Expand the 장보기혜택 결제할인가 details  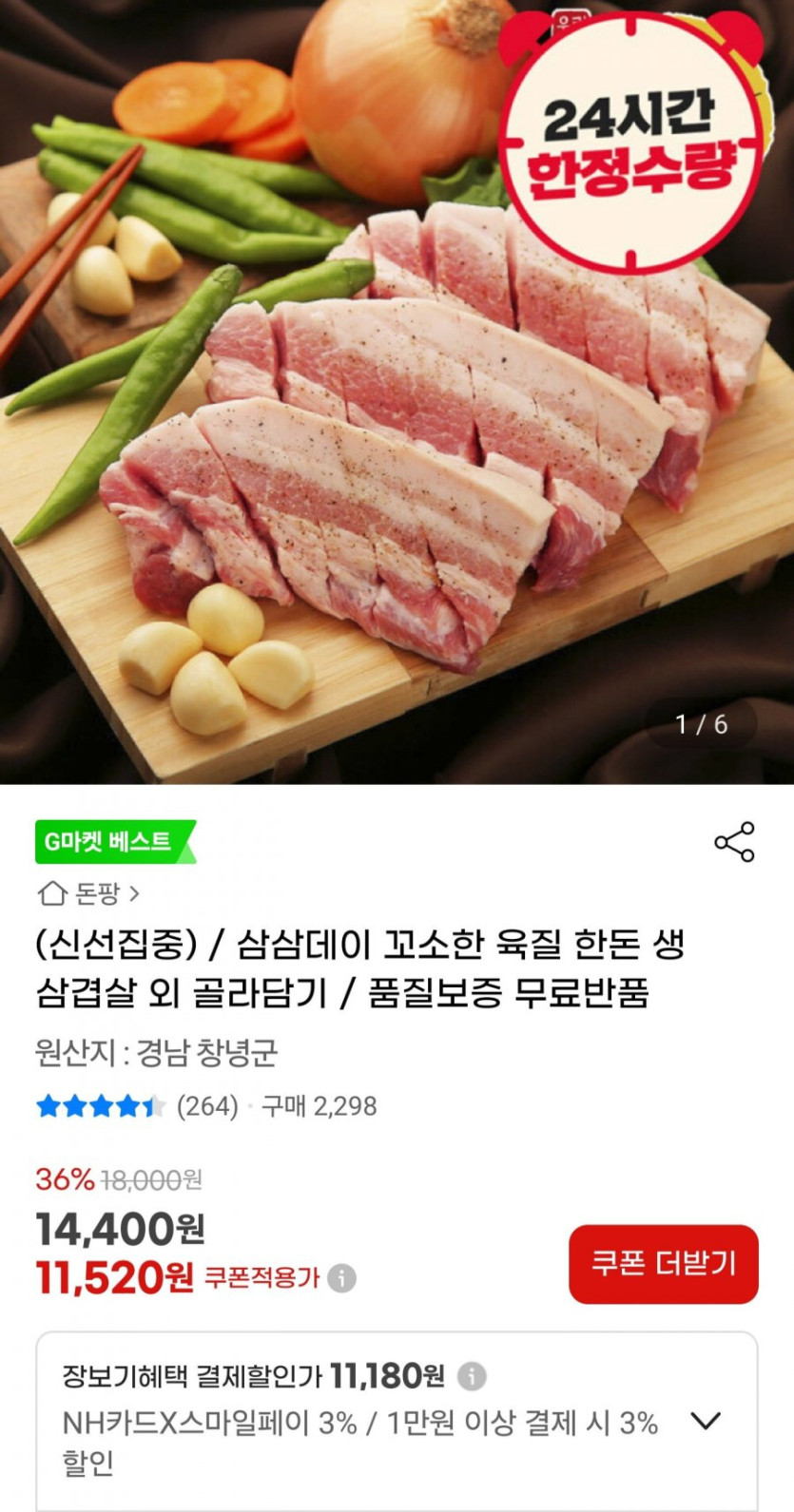tap(705, 1422)
